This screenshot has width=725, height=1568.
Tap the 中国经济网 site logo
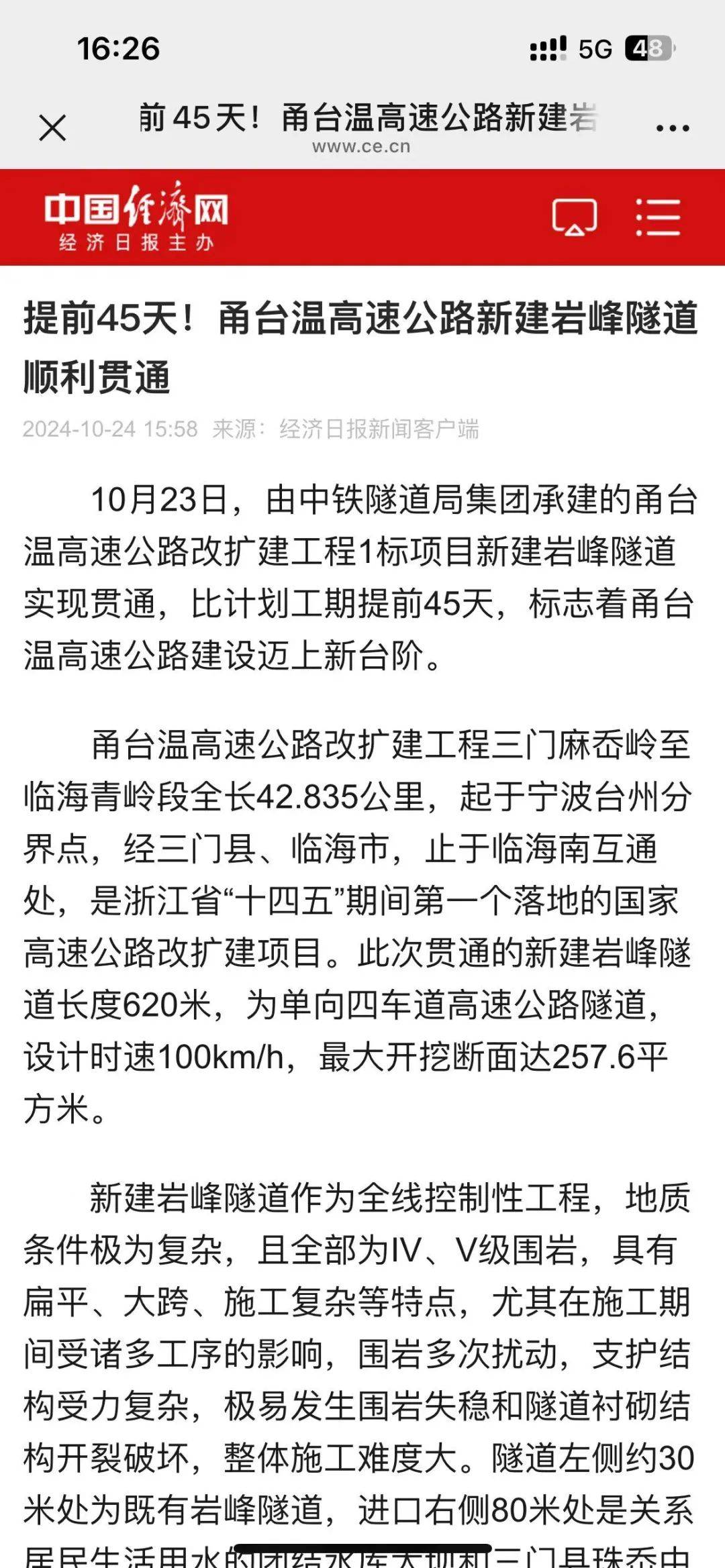point(136,216)
